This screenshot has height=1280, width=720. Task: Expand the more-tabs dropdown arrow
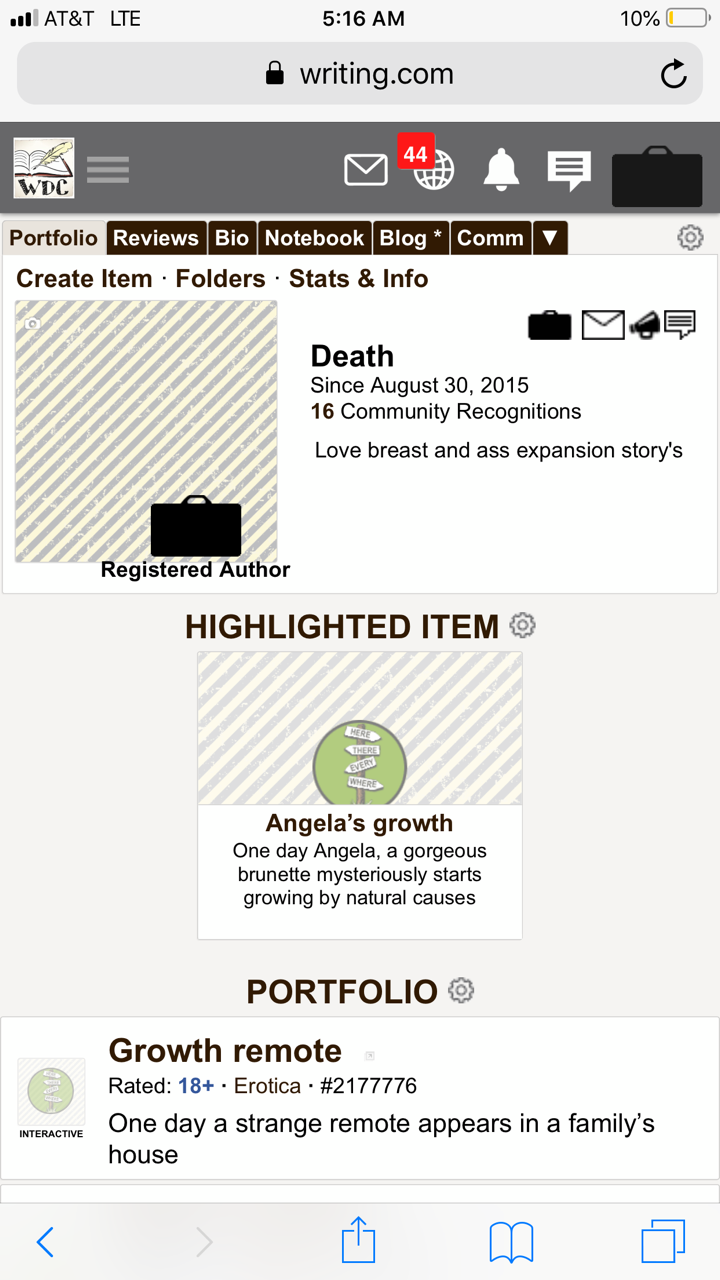pos(549,238)
